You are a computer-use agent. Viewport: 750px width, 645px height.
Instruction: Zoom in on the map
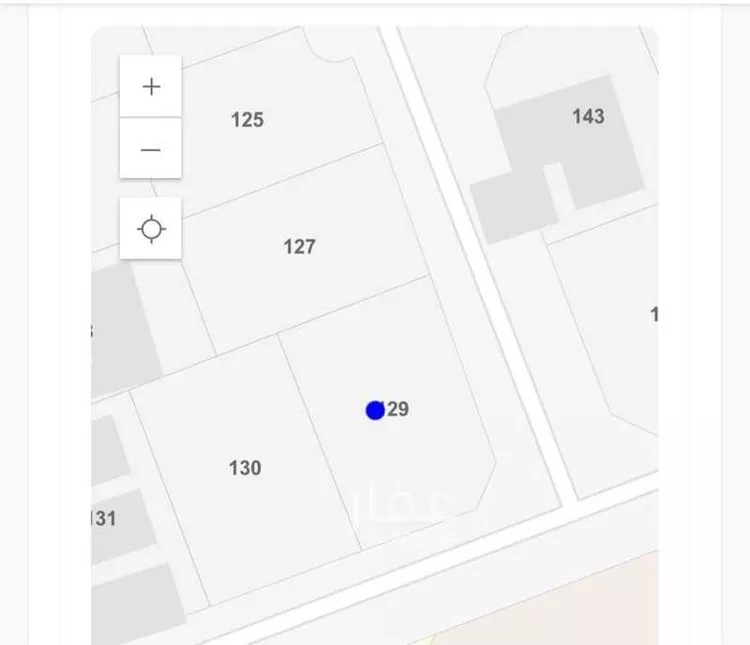[151, 87]
